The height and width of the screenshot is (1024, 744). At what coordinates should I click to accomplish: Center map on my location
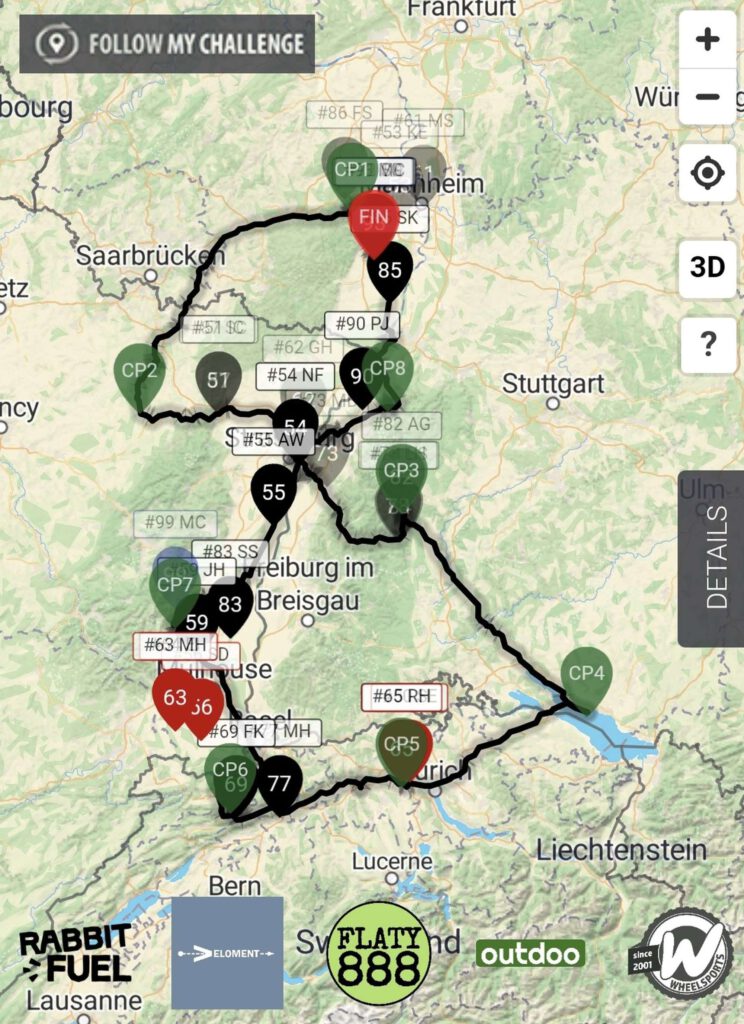pos(707,173)
